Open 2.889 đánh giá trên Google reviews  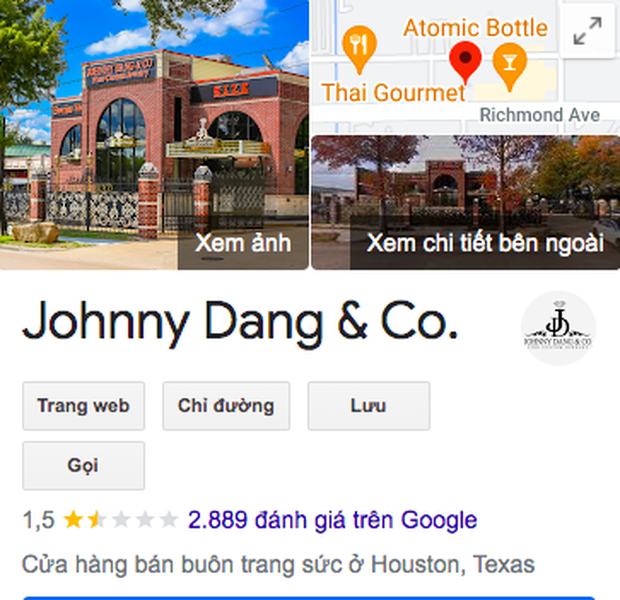coord(332,520)
